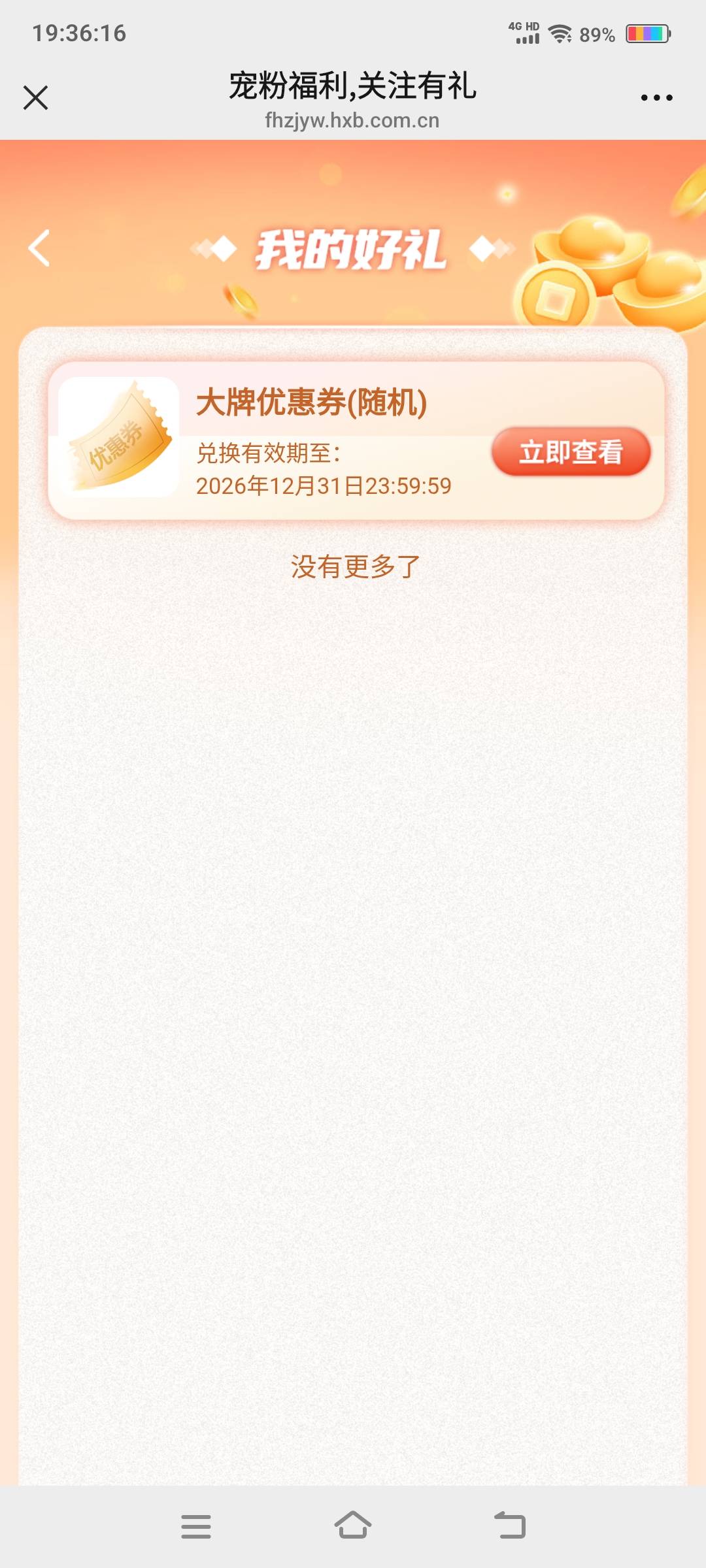The image size is (706, 1568).
Task: Tap the system back button
Action: [510, 1526]
